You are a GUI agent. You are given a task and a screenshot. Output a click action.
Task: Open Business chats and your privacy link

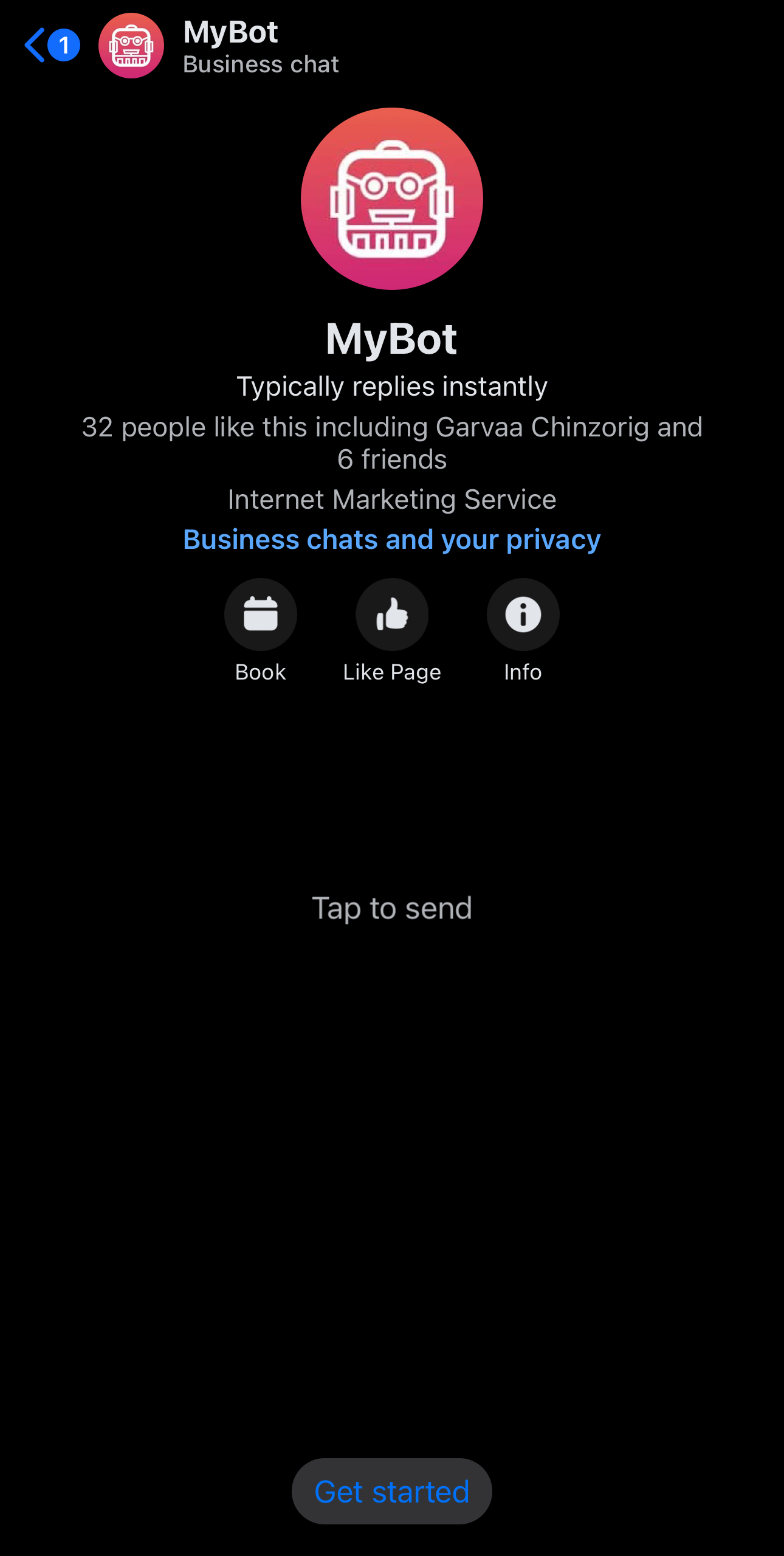[392, 540]
